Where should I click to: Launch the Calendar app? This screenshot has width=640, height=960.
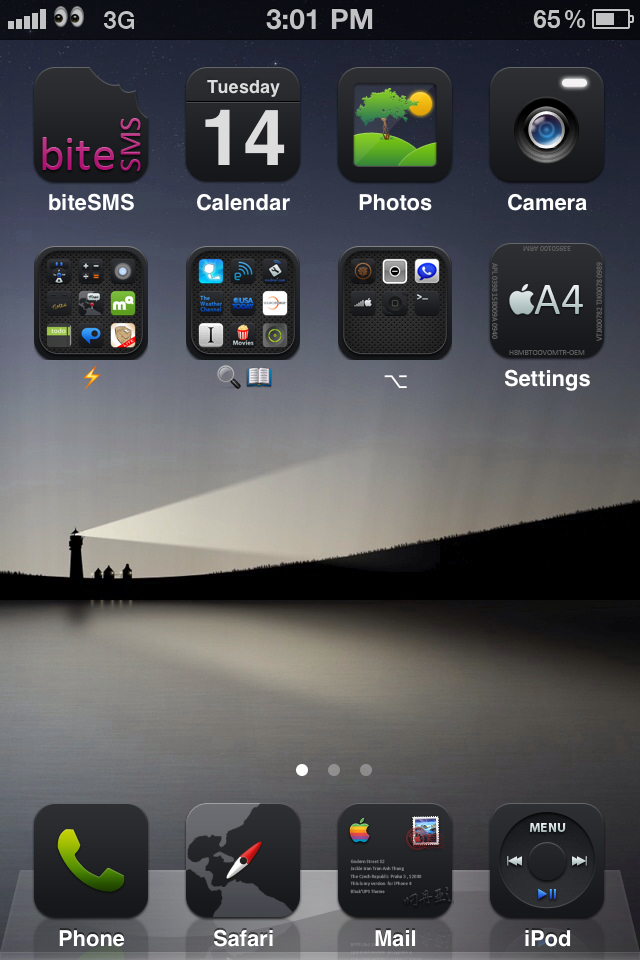point(243,125)
